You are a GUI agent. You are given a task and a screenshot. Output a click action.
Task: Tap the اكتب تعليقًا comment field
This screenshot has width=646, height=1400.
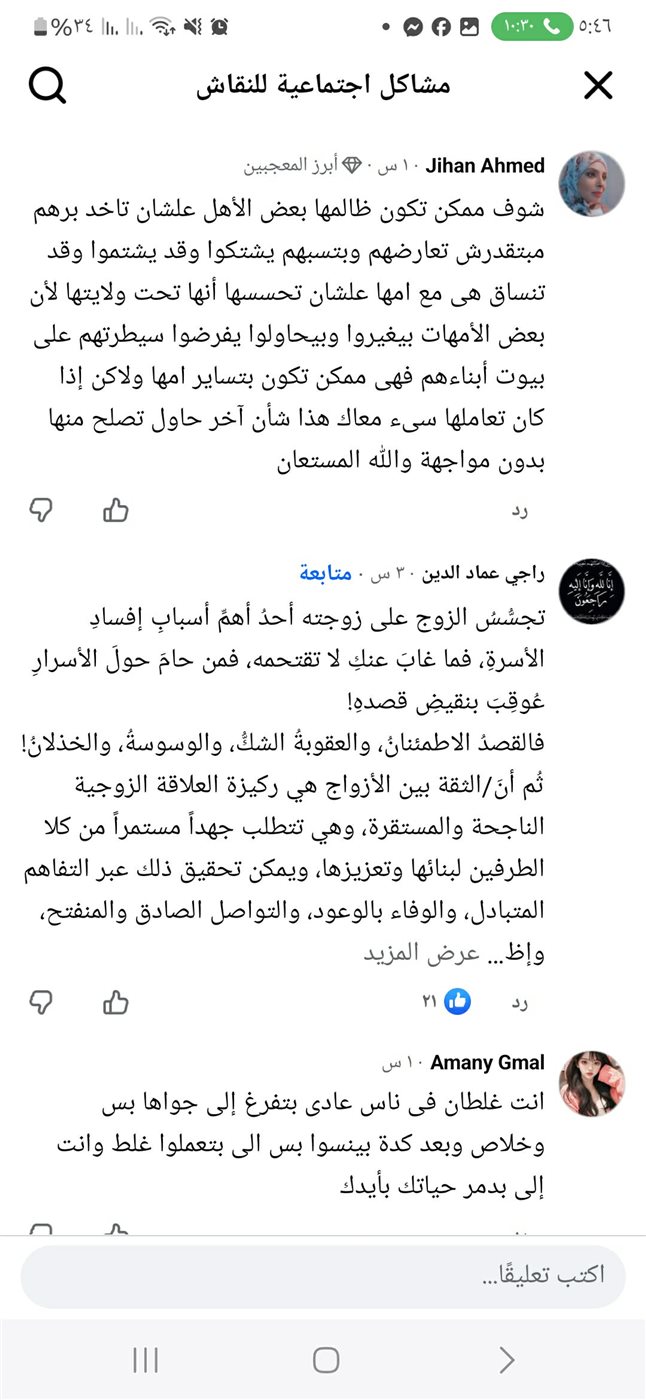(x=323, y=1276)
